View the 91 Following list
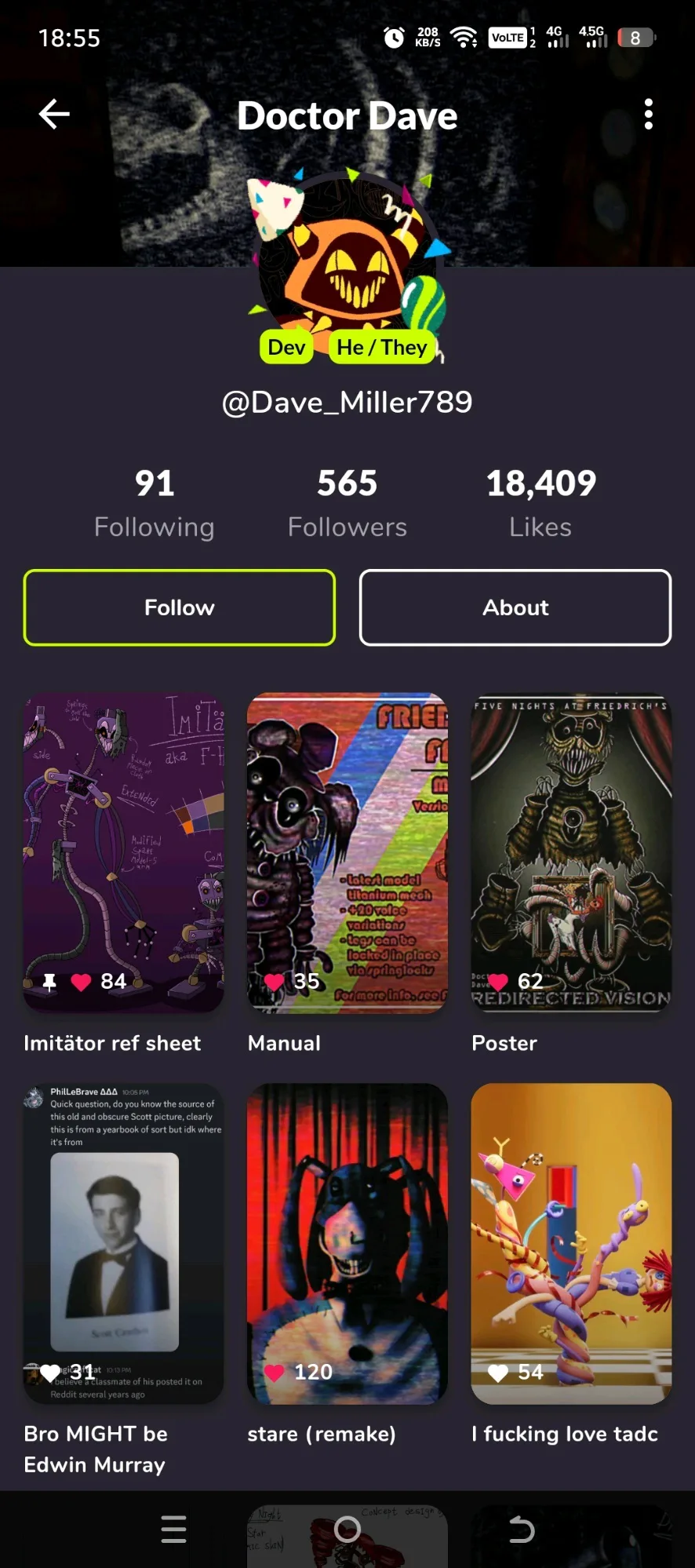 [155, 504]
